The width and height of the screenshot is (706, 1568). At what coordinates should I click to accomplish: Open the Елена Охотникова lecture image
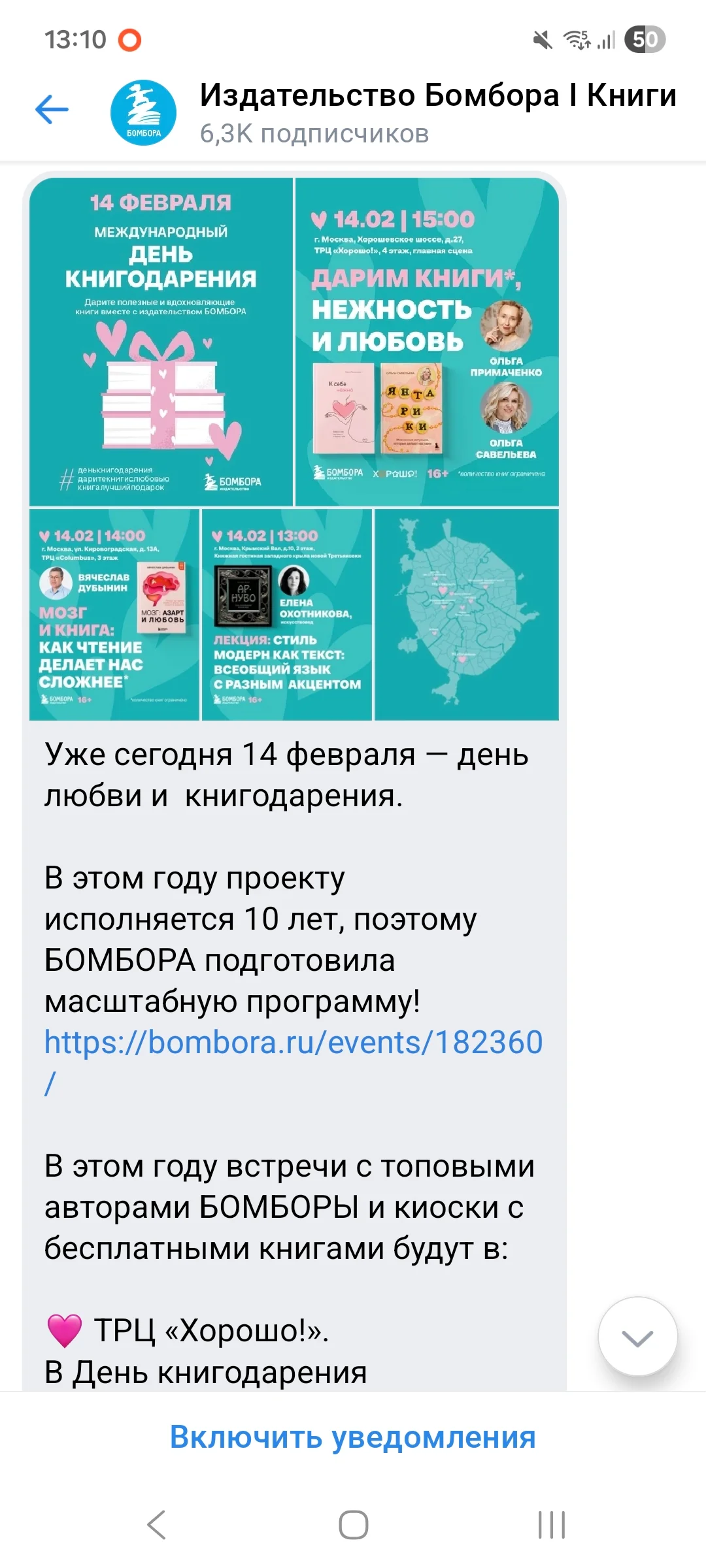pos(287,615)
